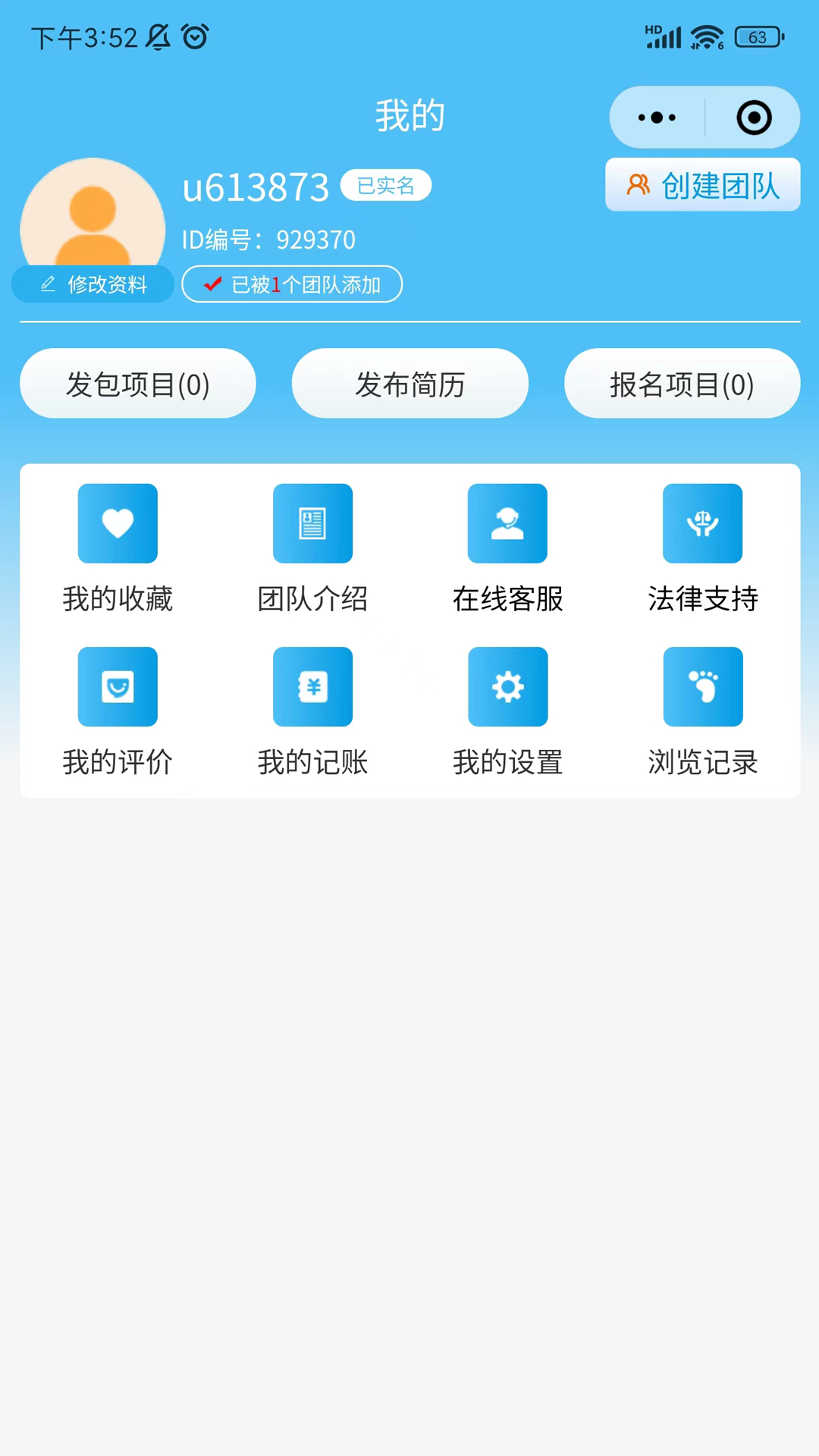The width and height of the screenshot is (819, 1456).
Task: Click the 法律支持 legal support icon
Action: tap(702, 523)
